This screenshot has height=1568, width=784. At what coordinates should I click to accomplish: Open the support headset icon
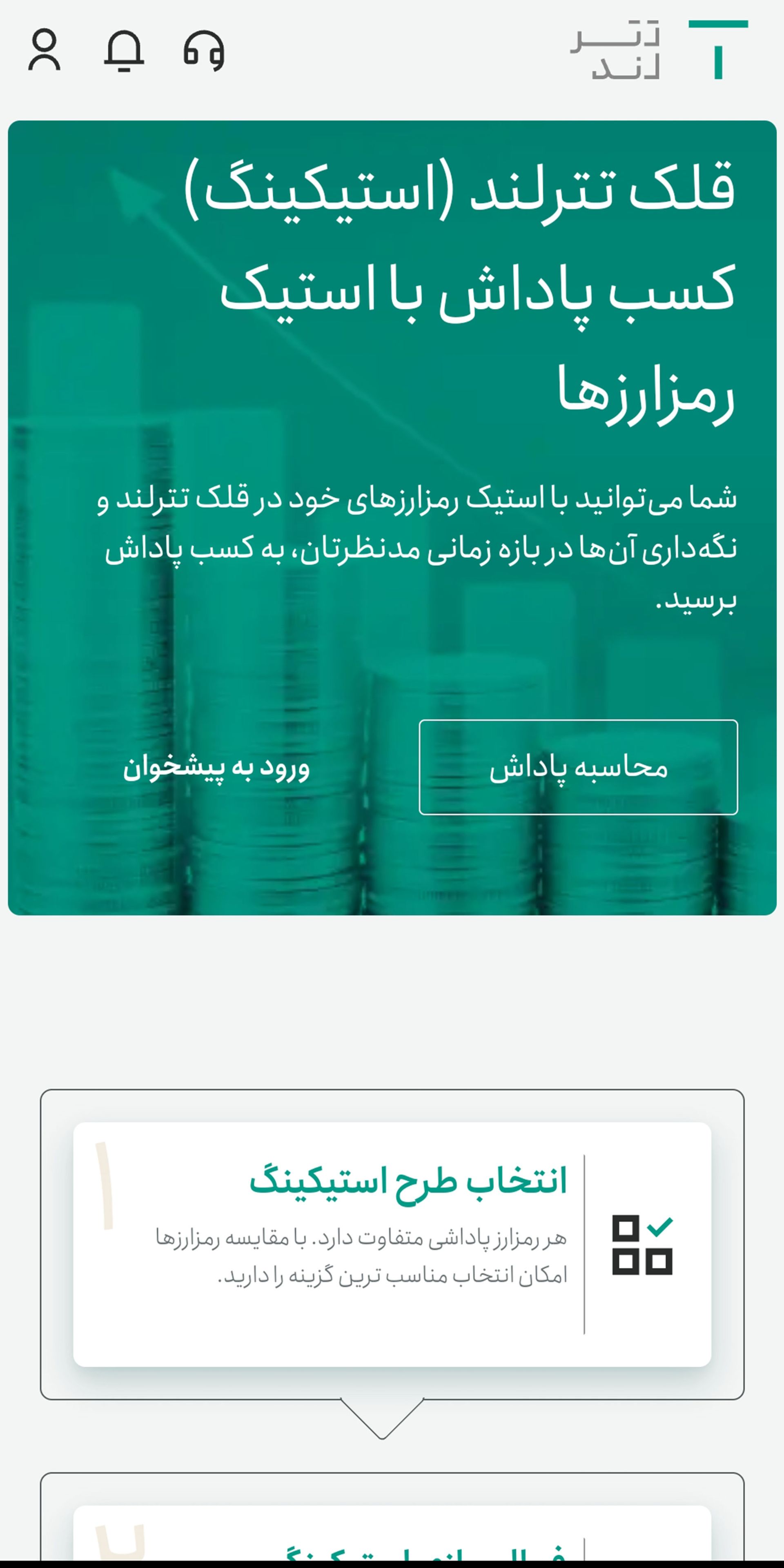[204, 51]
